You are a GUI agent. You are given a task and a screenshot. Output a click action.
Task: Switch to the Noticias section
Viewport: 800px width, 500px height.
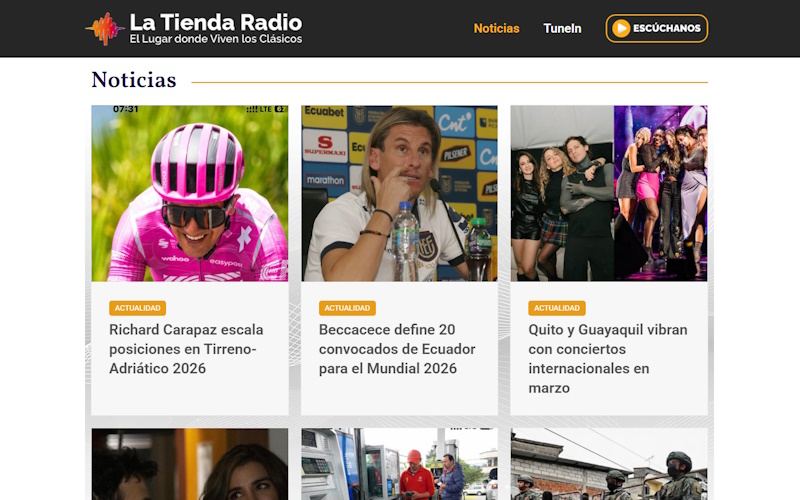pos(496,28)
